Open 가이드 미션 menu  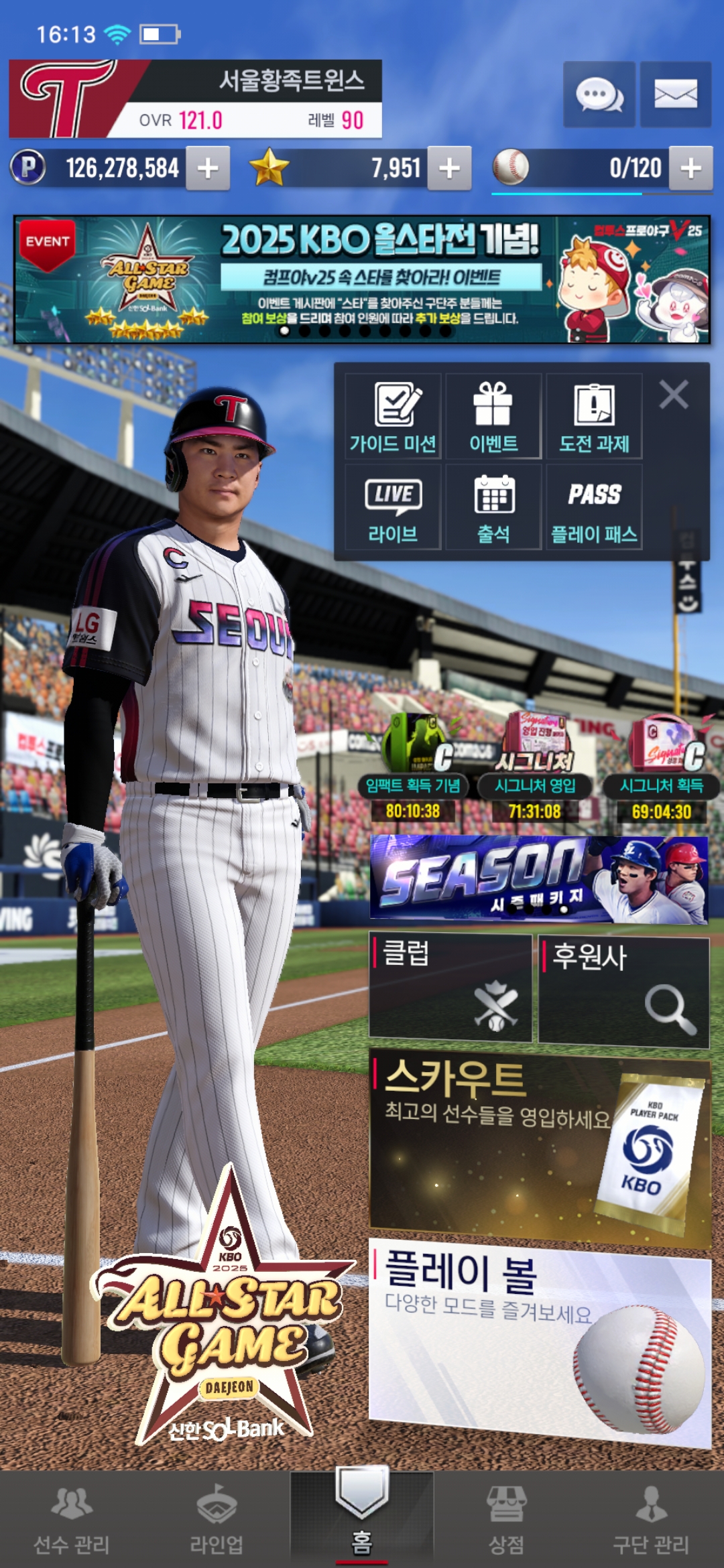coord(393,416)
